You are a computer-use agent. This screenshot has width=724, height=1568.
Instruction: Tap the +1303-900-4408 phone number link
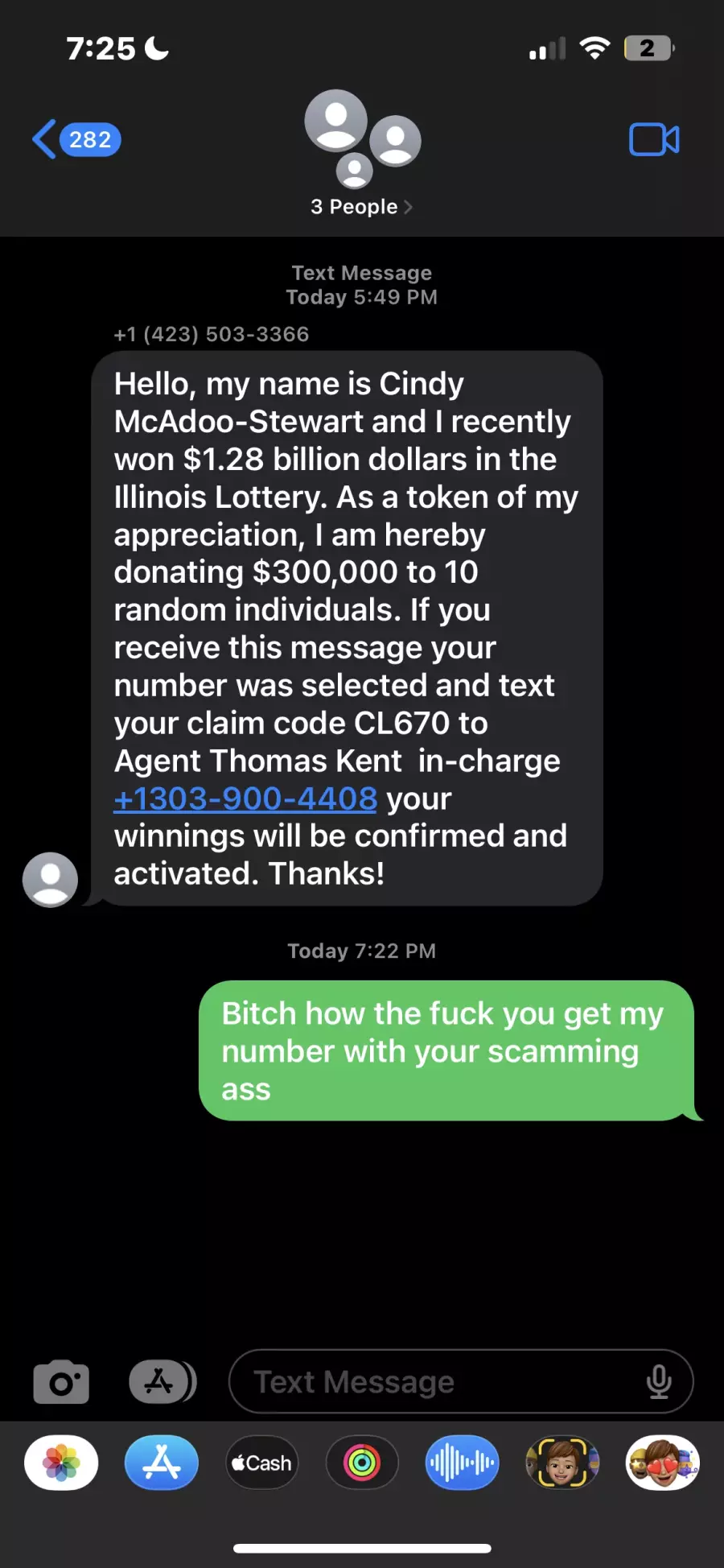point(245,798)
